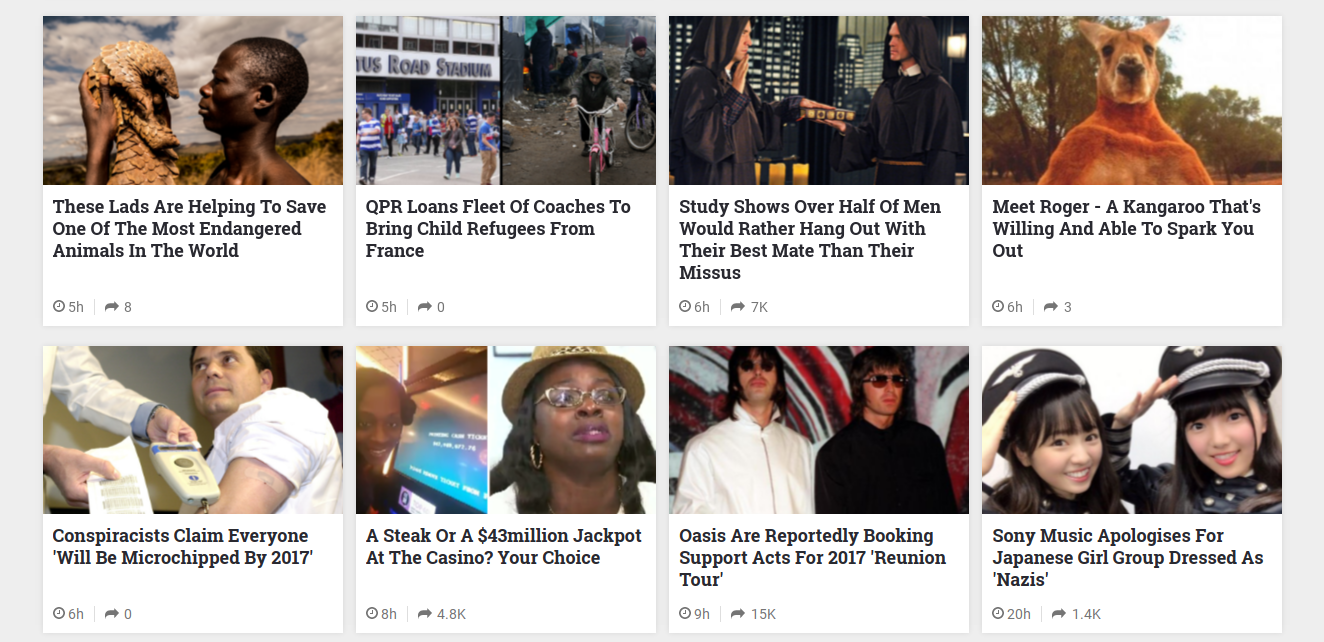The height and width of the screenshot is (642, 1324).
Task: Open the Oasis reunion tour article
Action: click(x=812, y=557)
